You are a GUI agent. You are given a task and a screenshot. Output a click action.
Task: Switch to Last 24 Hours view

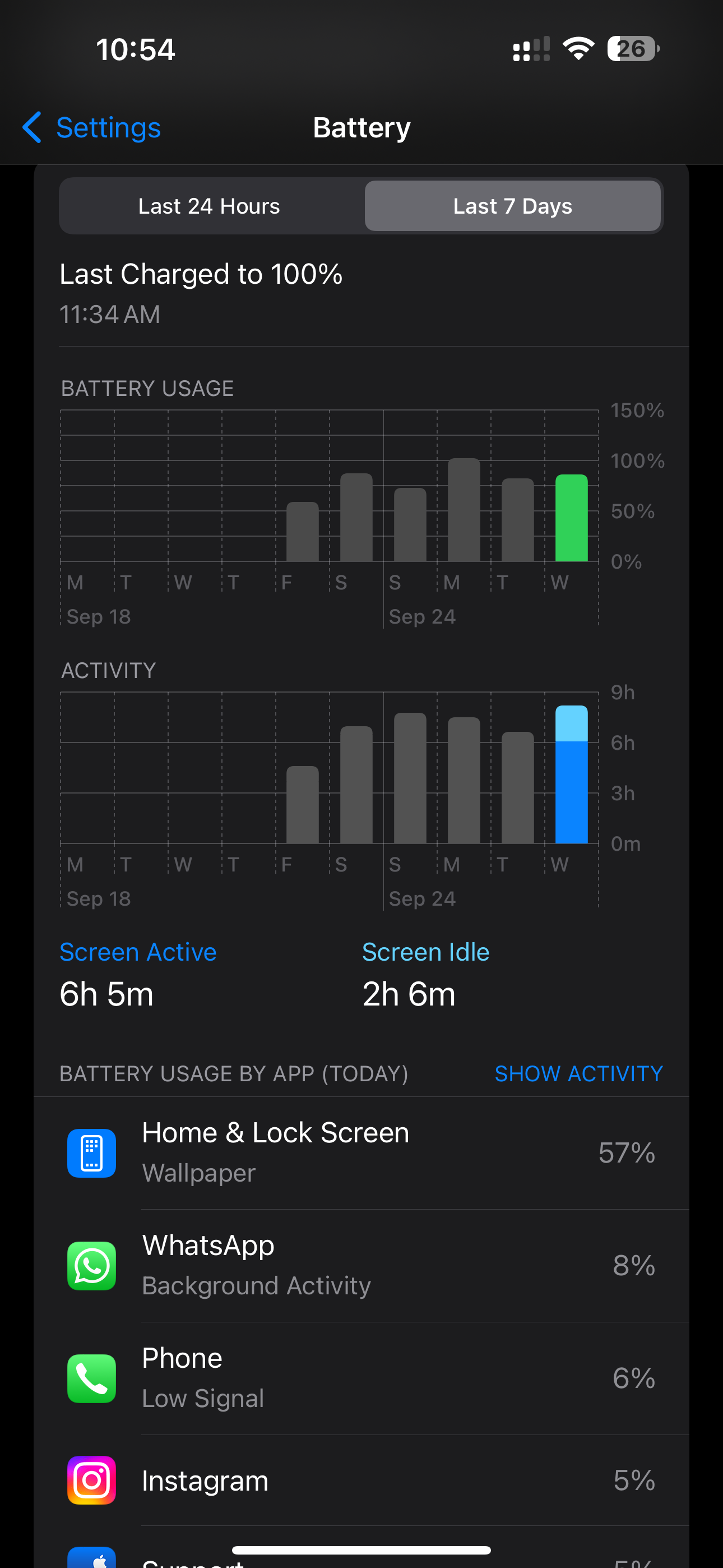208,206
